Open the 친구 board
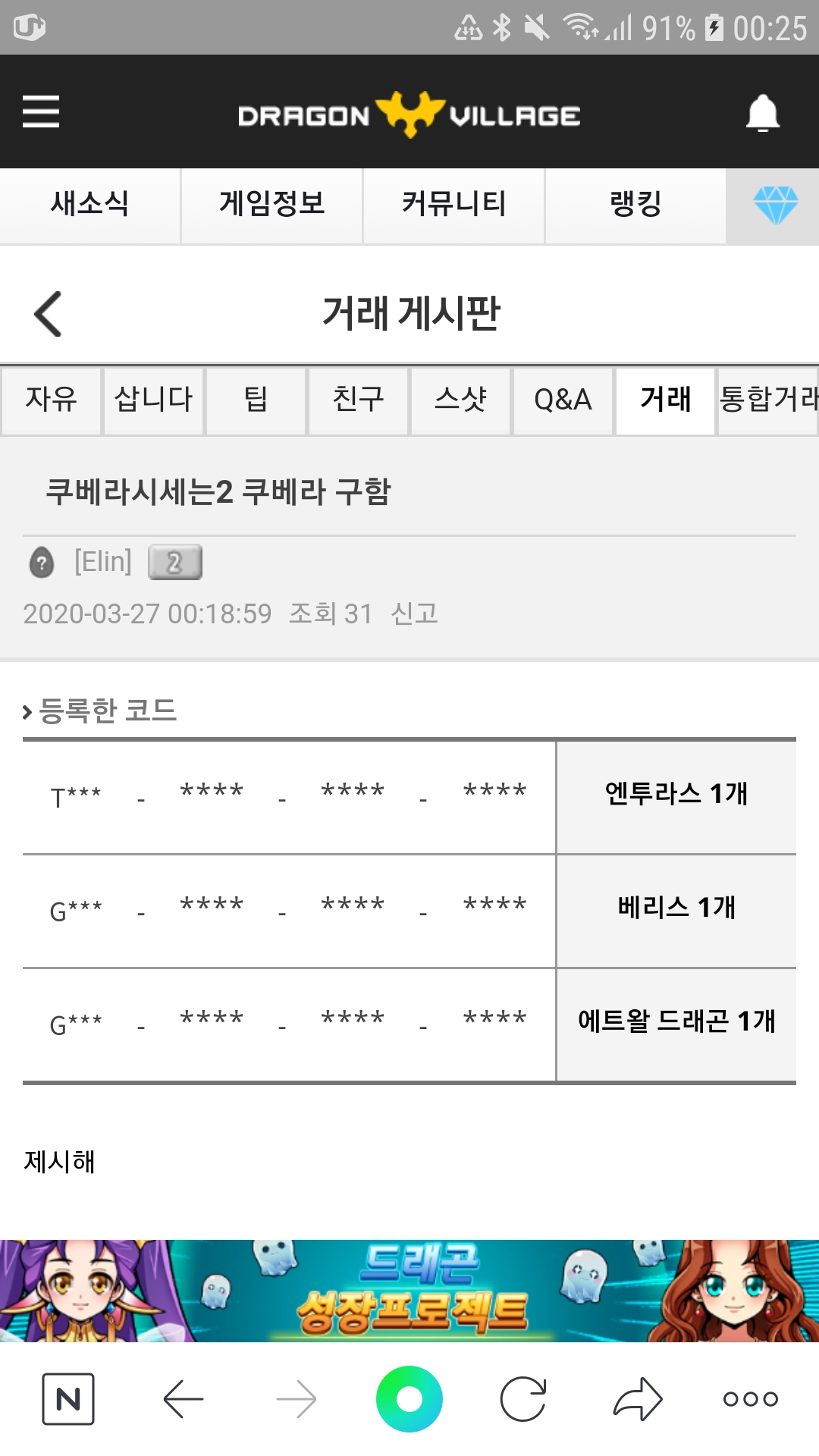819x1456 pixels. pyautogui.click(x=358, y=400)
